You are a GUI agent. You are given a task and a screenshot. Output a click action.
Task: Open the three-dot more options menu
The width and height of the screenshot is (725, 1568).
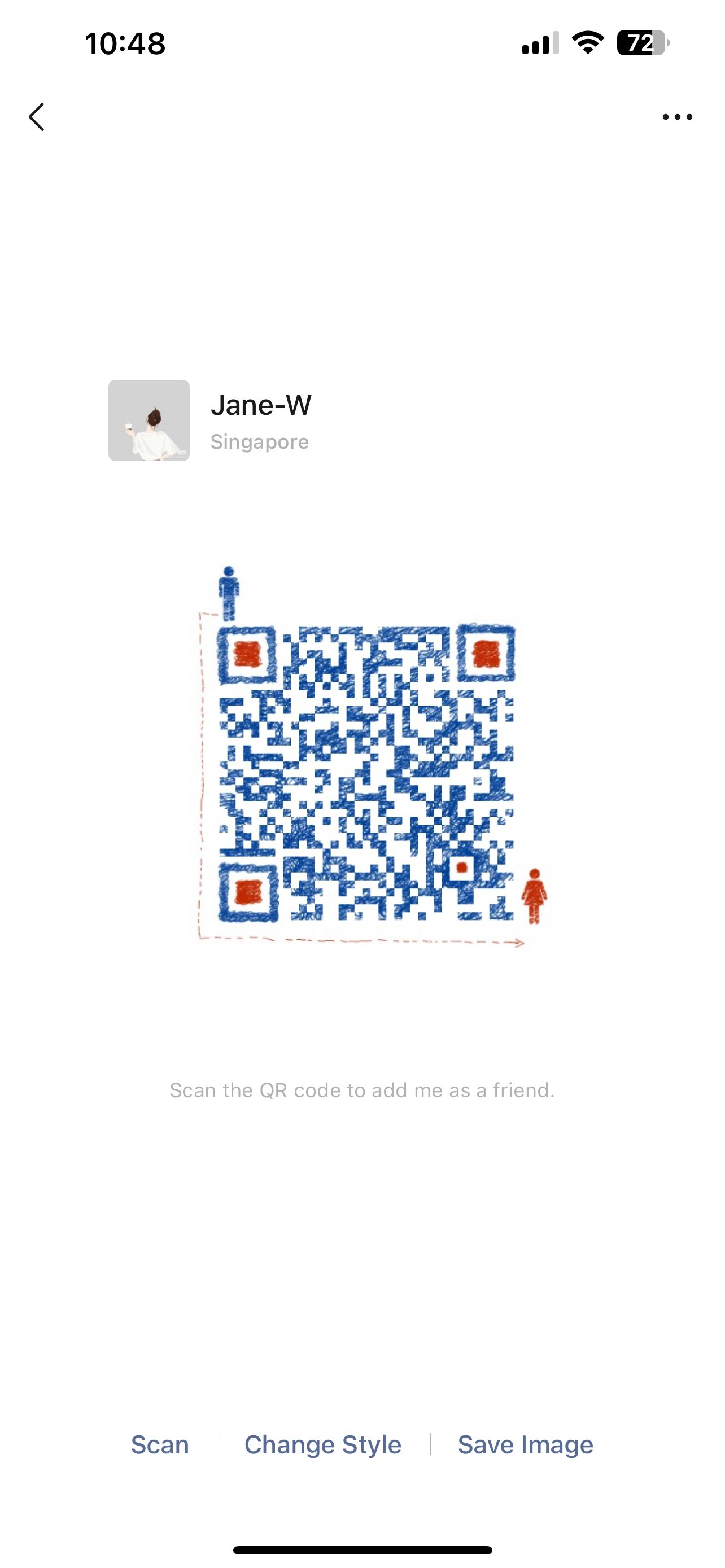click(677, 117)
